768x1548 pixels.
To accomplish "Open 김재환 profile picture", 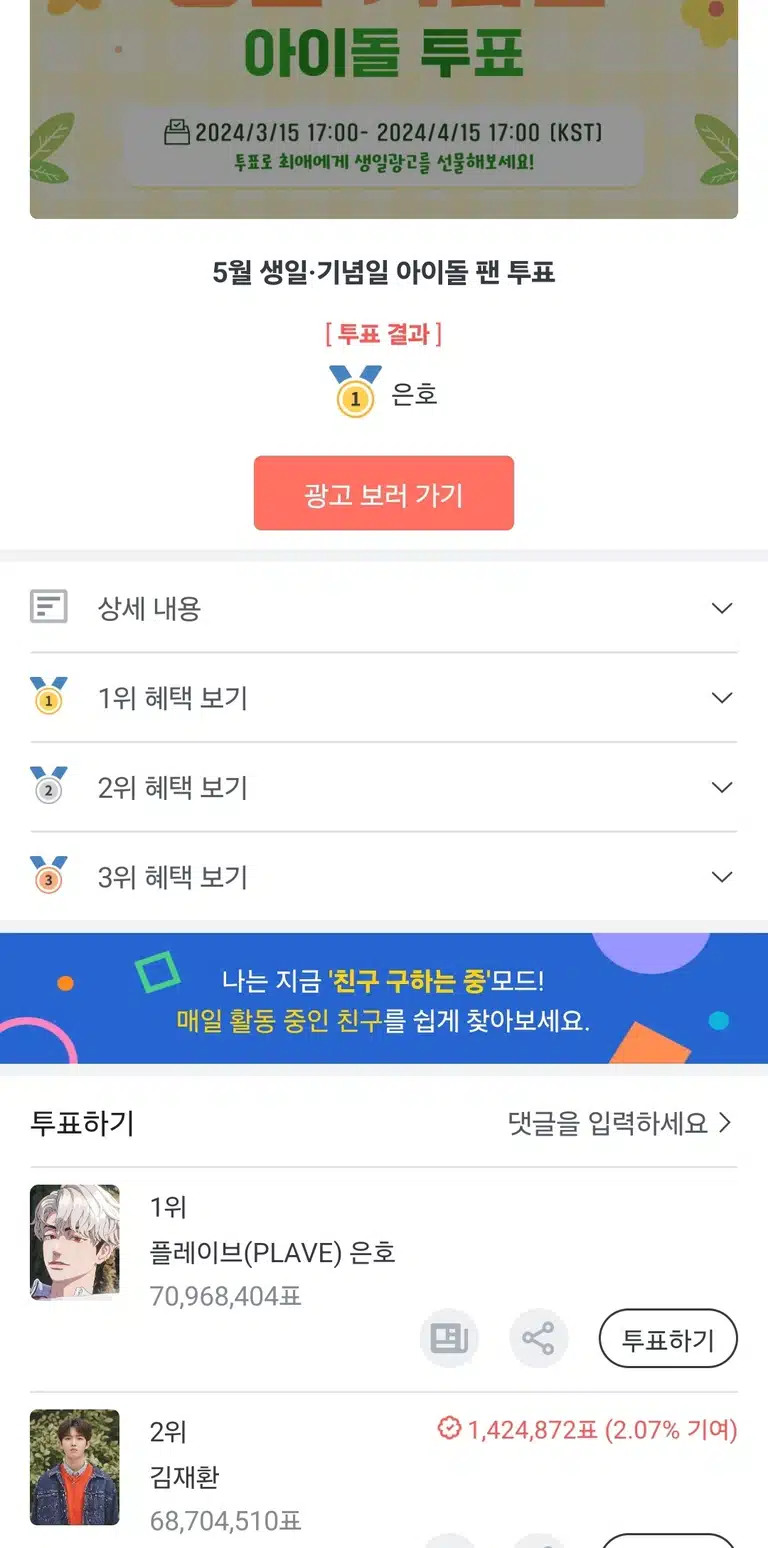I will (75, 1467).
